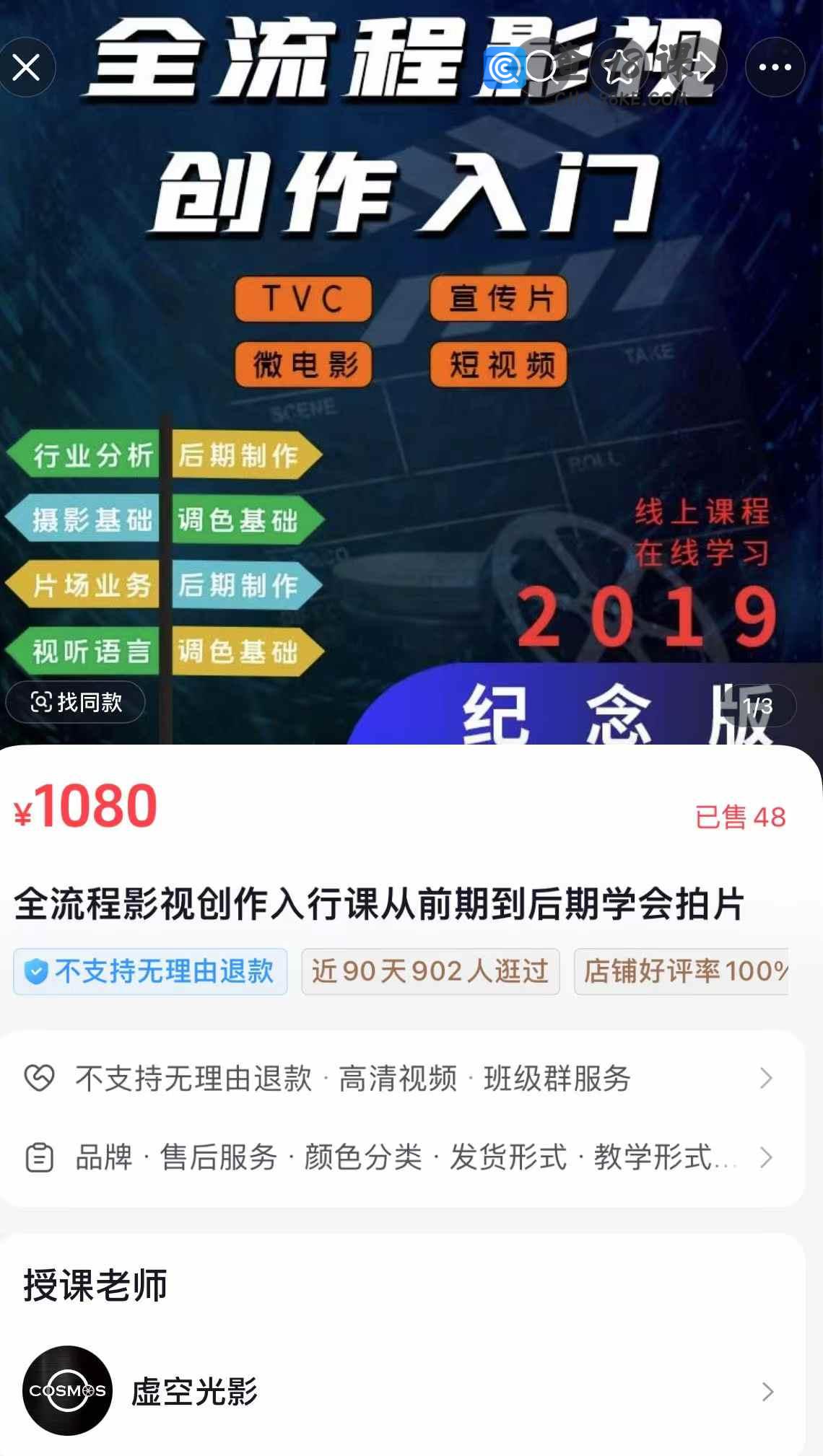Open search from the top bar
Screen dimensions: 823x1456
point(541,68)
